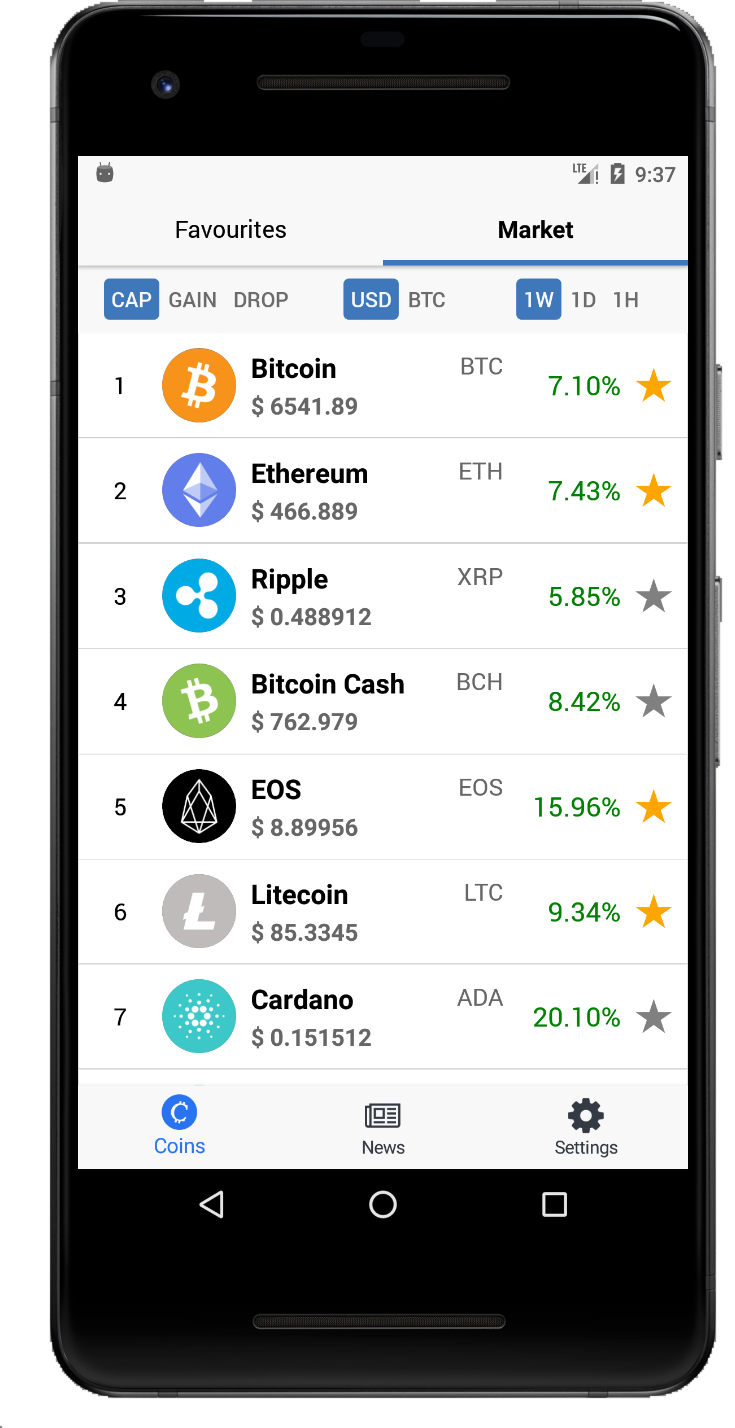
Task: Show prices in USD
Action: [371, 300]
